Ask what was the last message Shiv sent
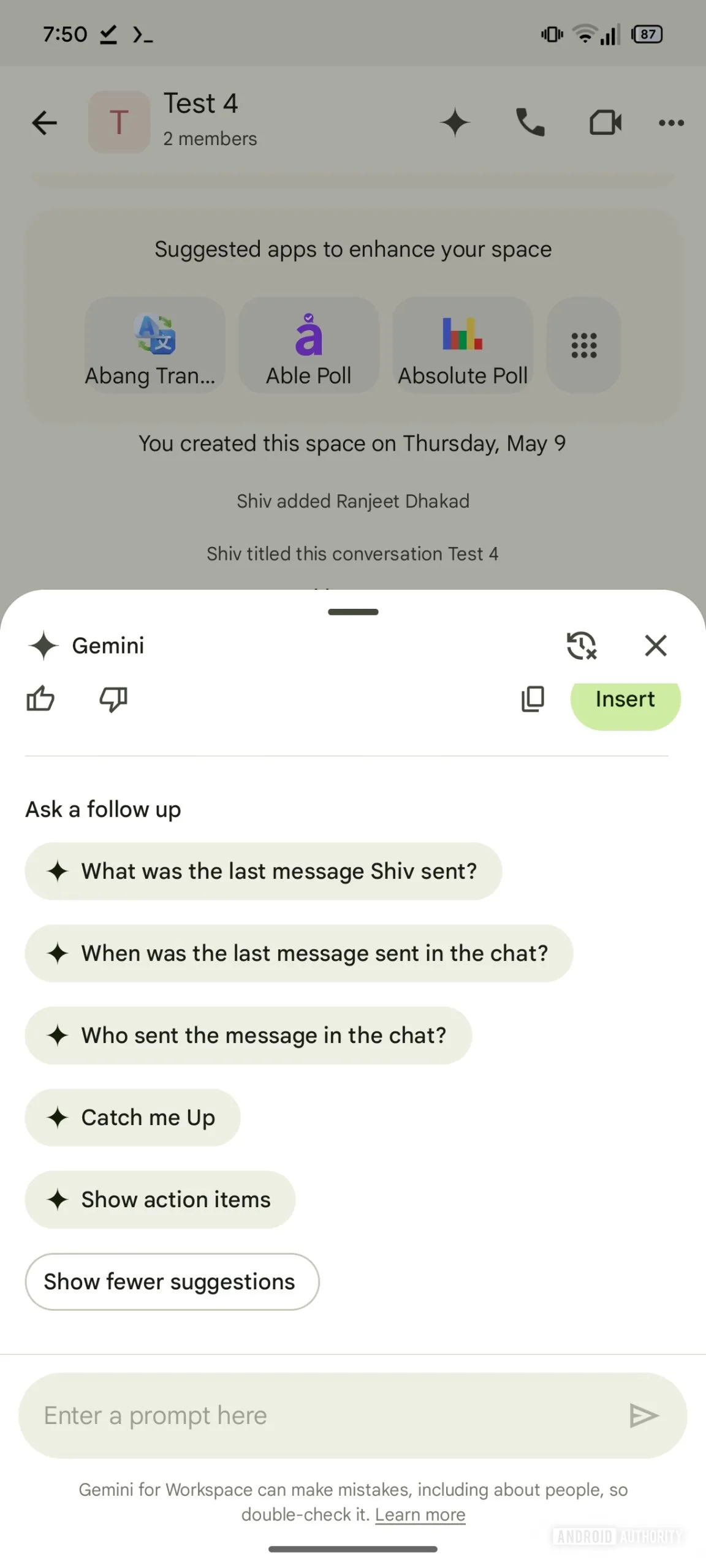 point(264,871)
